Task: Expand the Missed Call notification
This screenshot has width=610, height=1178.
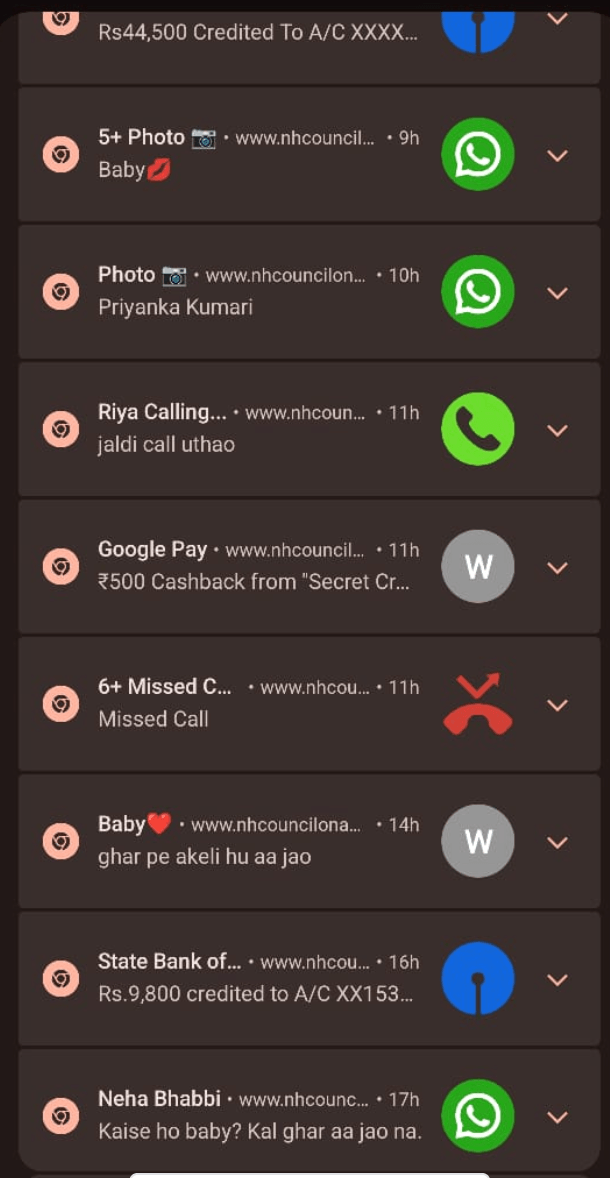Action: click(557, 704)
